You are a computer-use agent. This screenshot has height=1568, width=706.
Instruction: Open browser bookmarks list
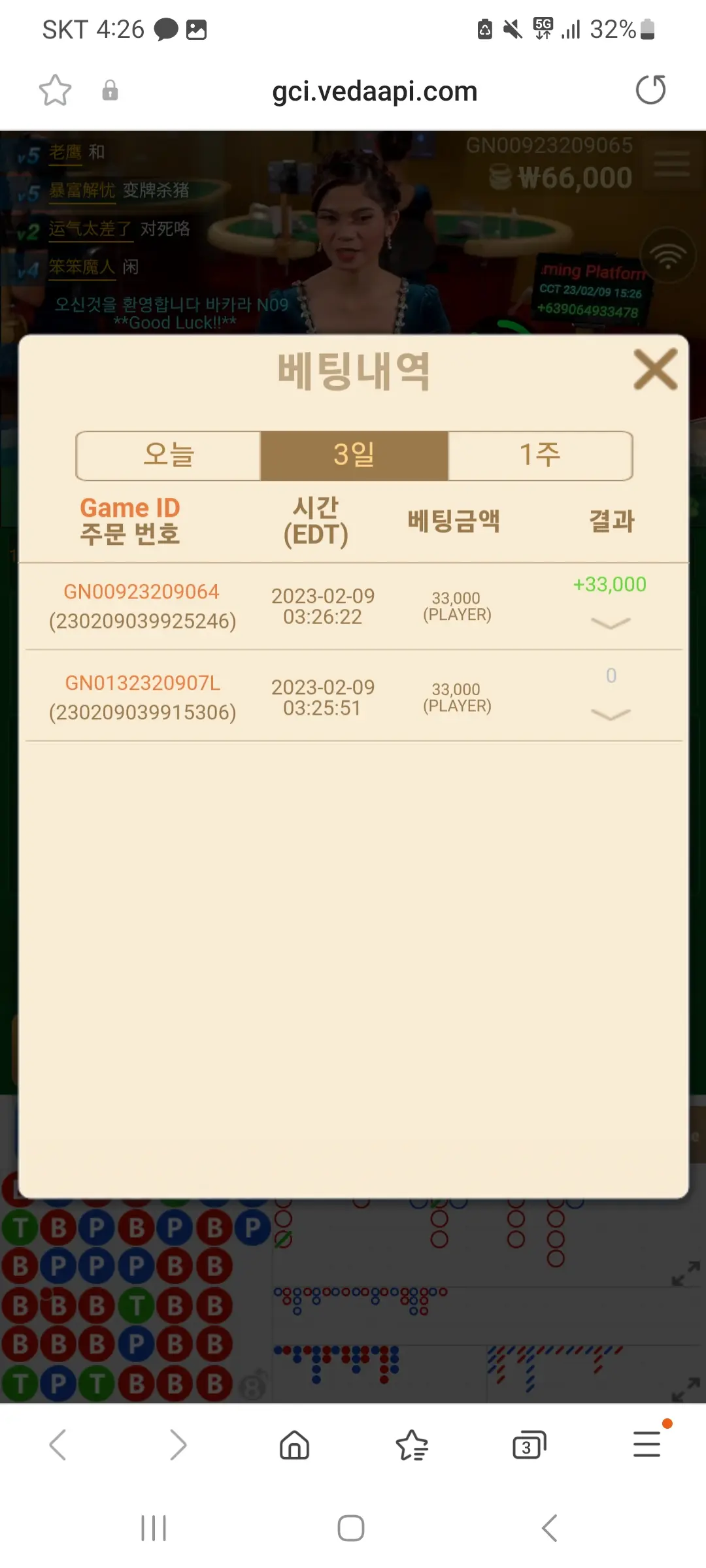(412, 1444)
